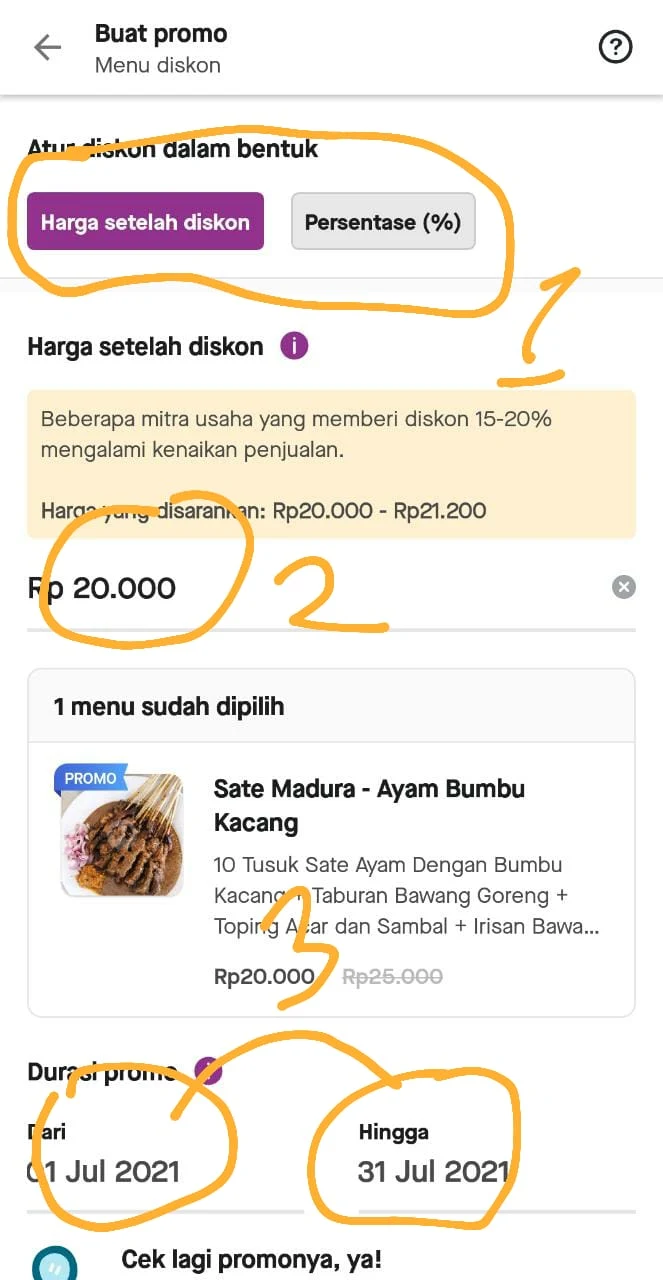Edit the Rp 20.000 price field
The width and height of the screenshot is (663, 1280).
[300, 588]
